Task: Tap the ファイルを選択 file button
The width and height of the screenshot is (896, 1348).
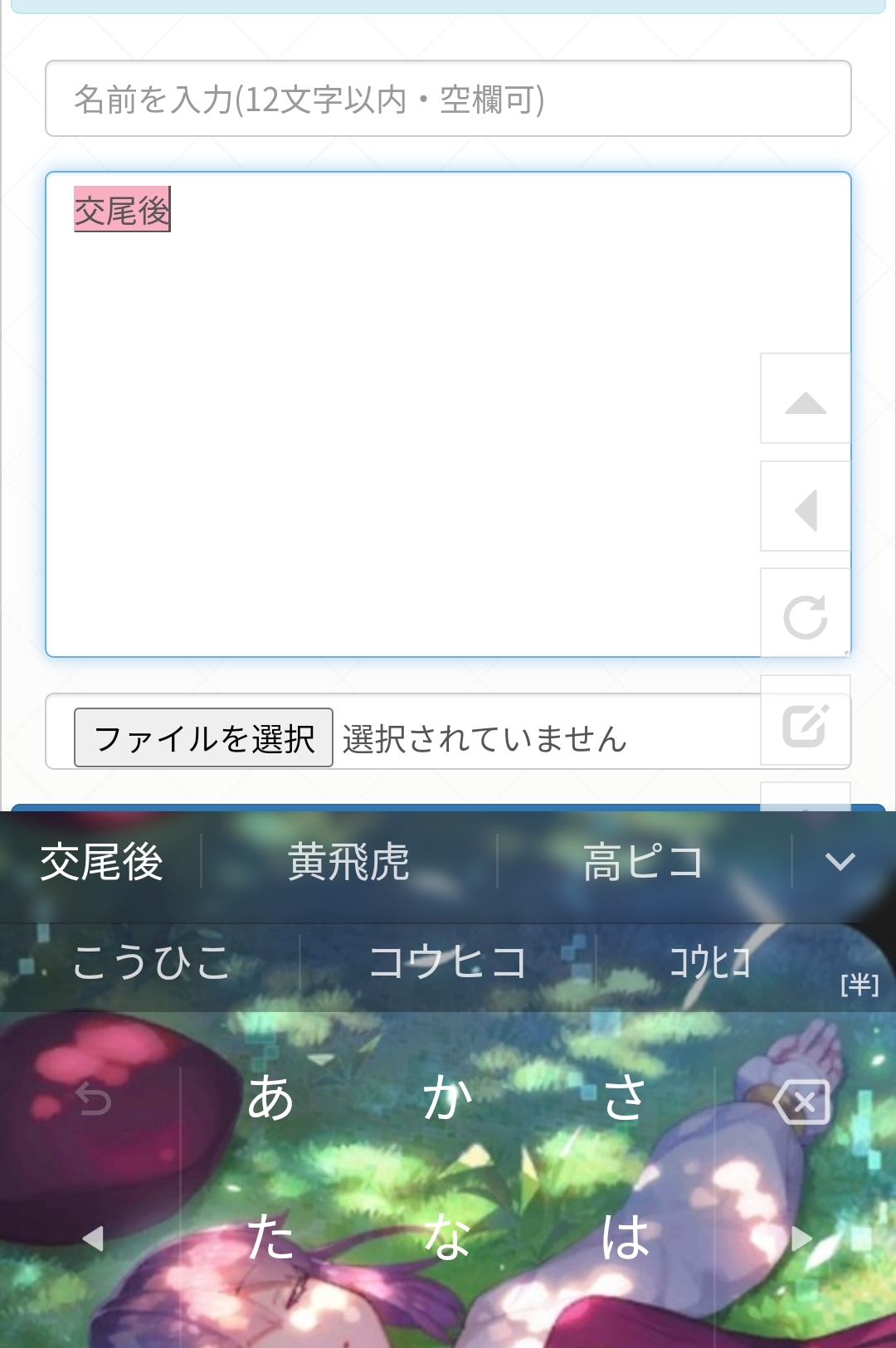Action: click(x=203, y=737)
